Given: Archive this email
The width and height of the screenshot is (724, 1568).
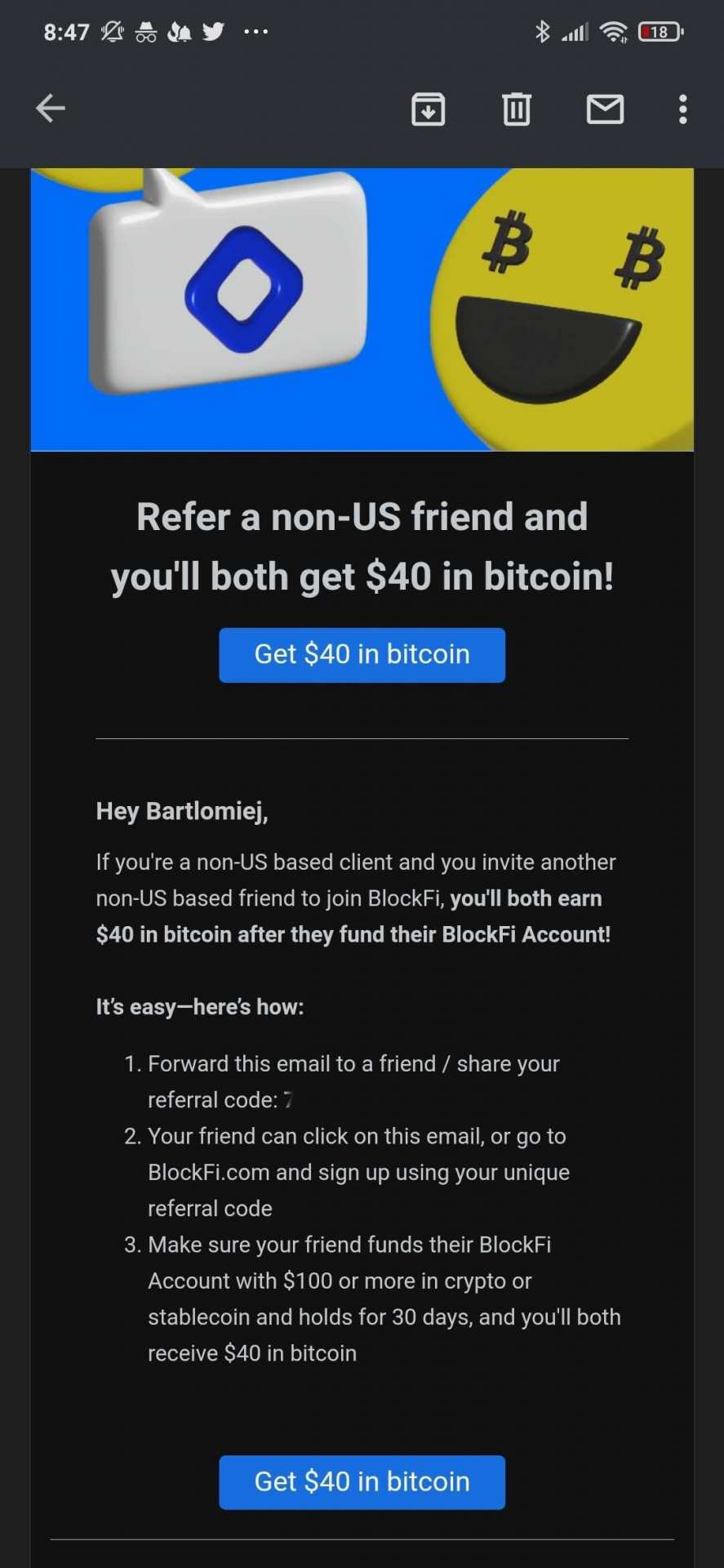Looking at the screenshot, I should pos(428,109).
